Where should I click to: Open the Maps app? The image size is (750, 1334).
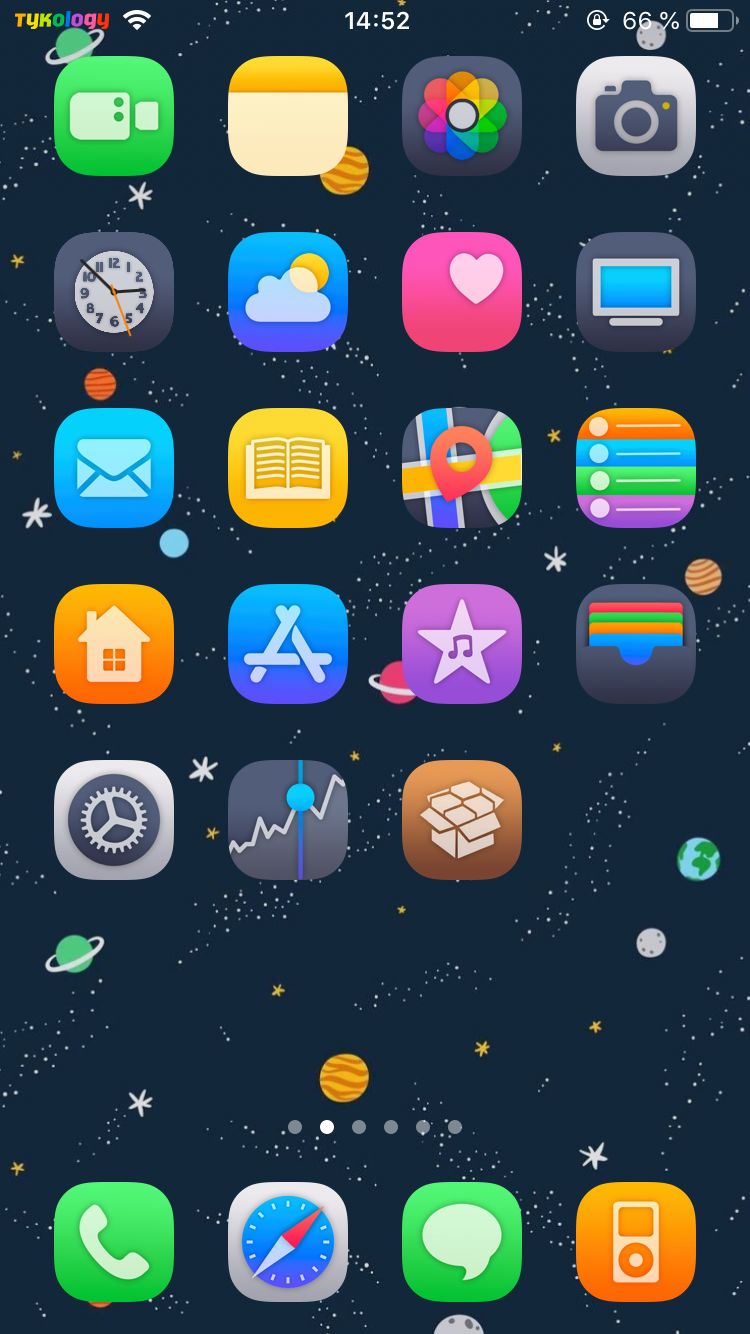pos(462,468)
